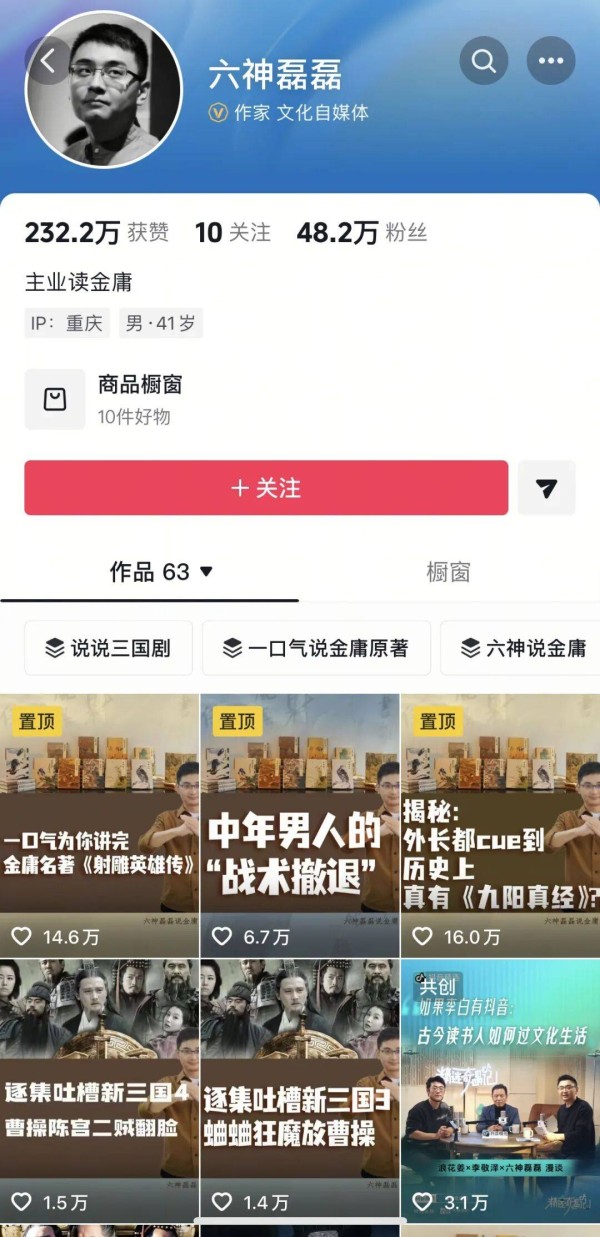This screenshot has height=1237, width=600.
Task: View the 10 关注 following list
Action: 232,233
